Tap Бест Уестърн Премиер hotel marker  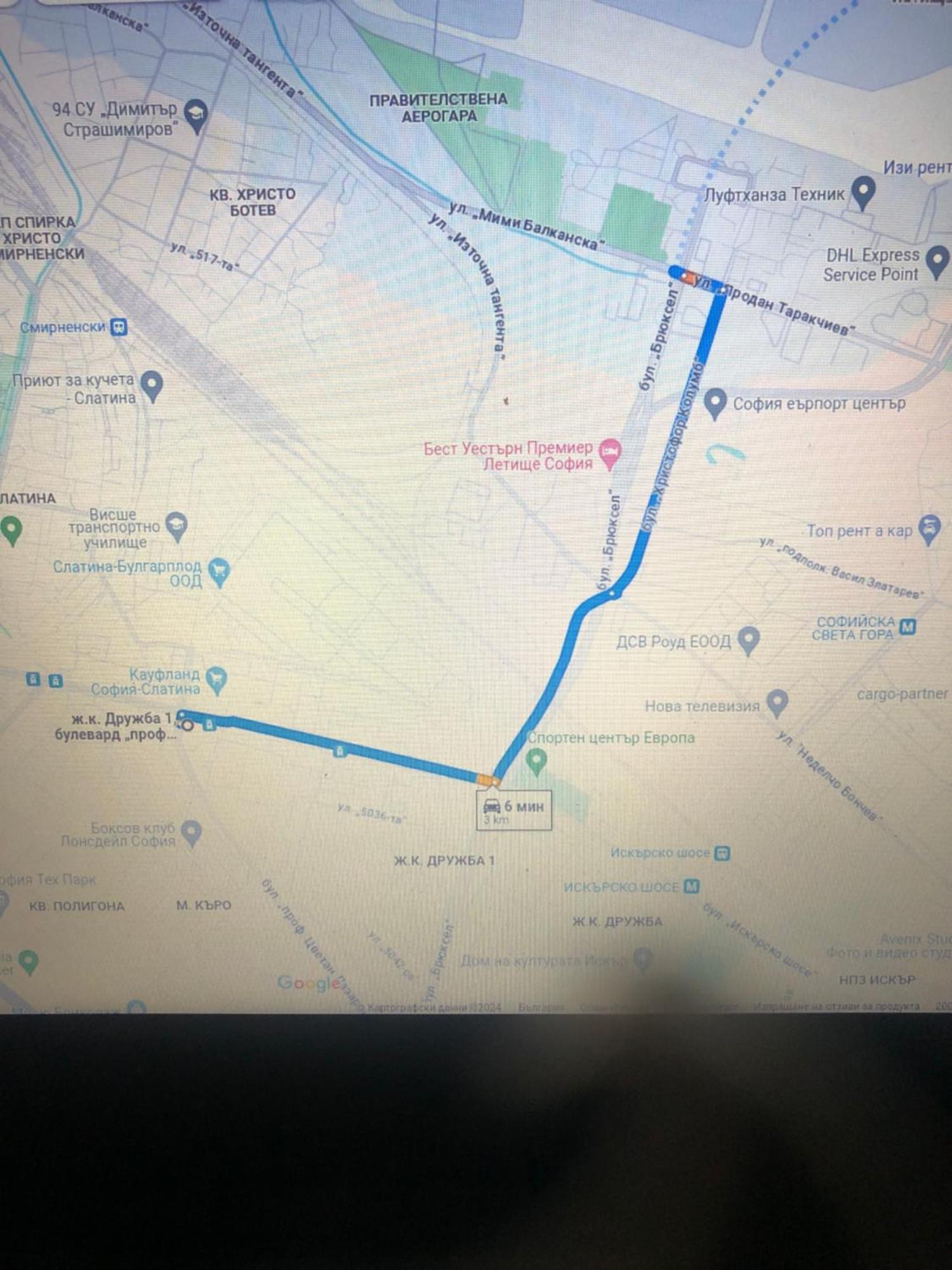click(609, 453)
